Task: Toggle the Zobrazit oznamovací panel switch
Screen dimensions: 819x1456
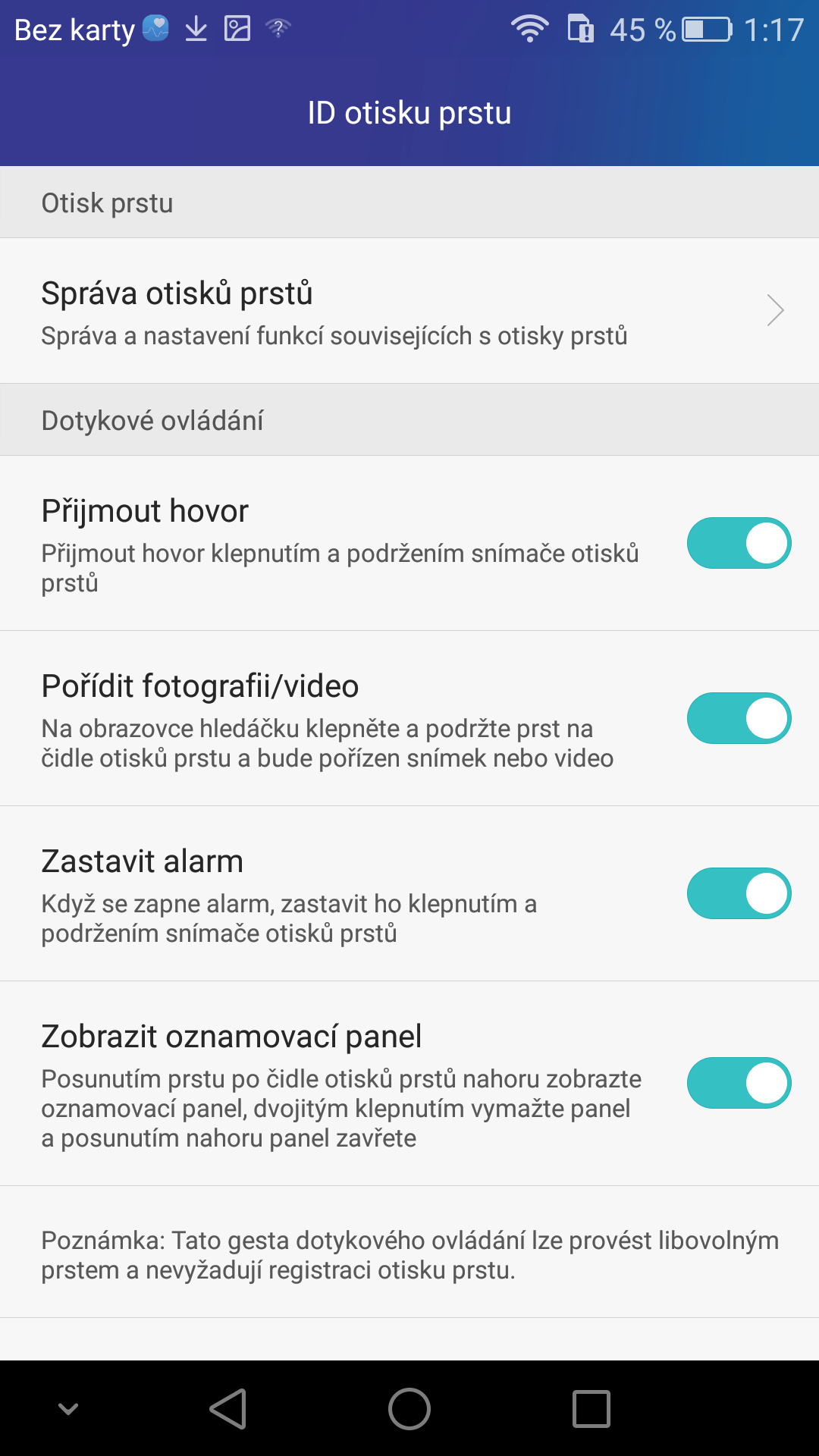Action: [x=739, y=1083]
